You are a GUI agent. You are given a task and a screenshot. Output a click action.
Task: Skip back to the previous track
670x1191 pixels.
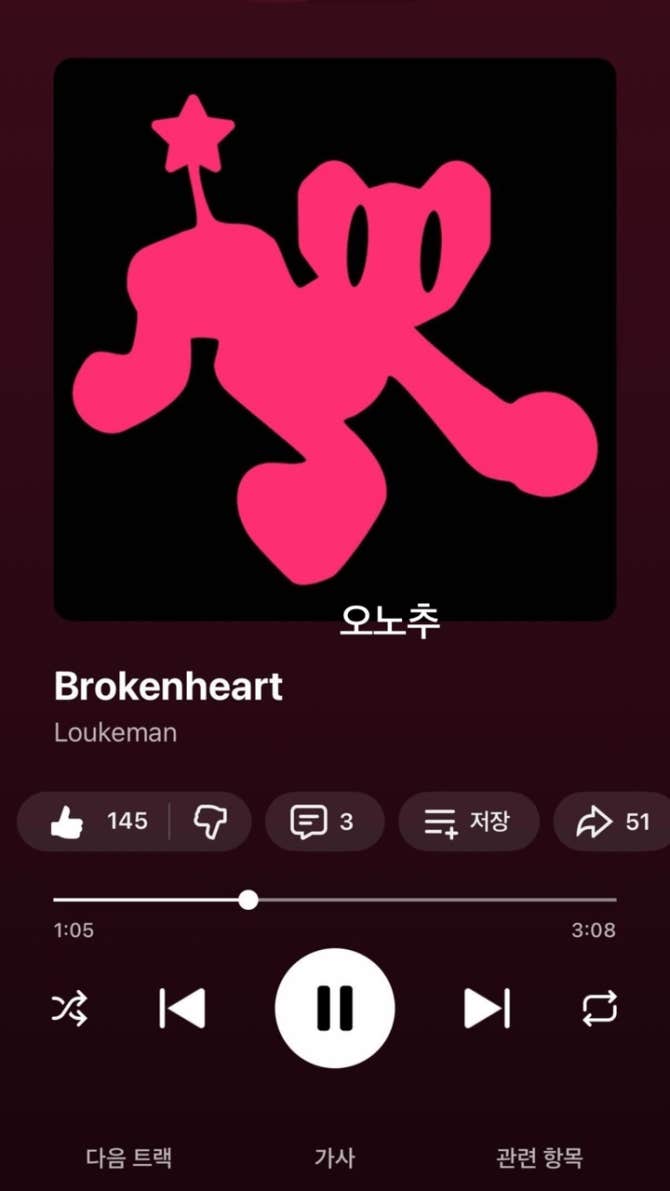tap(183, 1008)
